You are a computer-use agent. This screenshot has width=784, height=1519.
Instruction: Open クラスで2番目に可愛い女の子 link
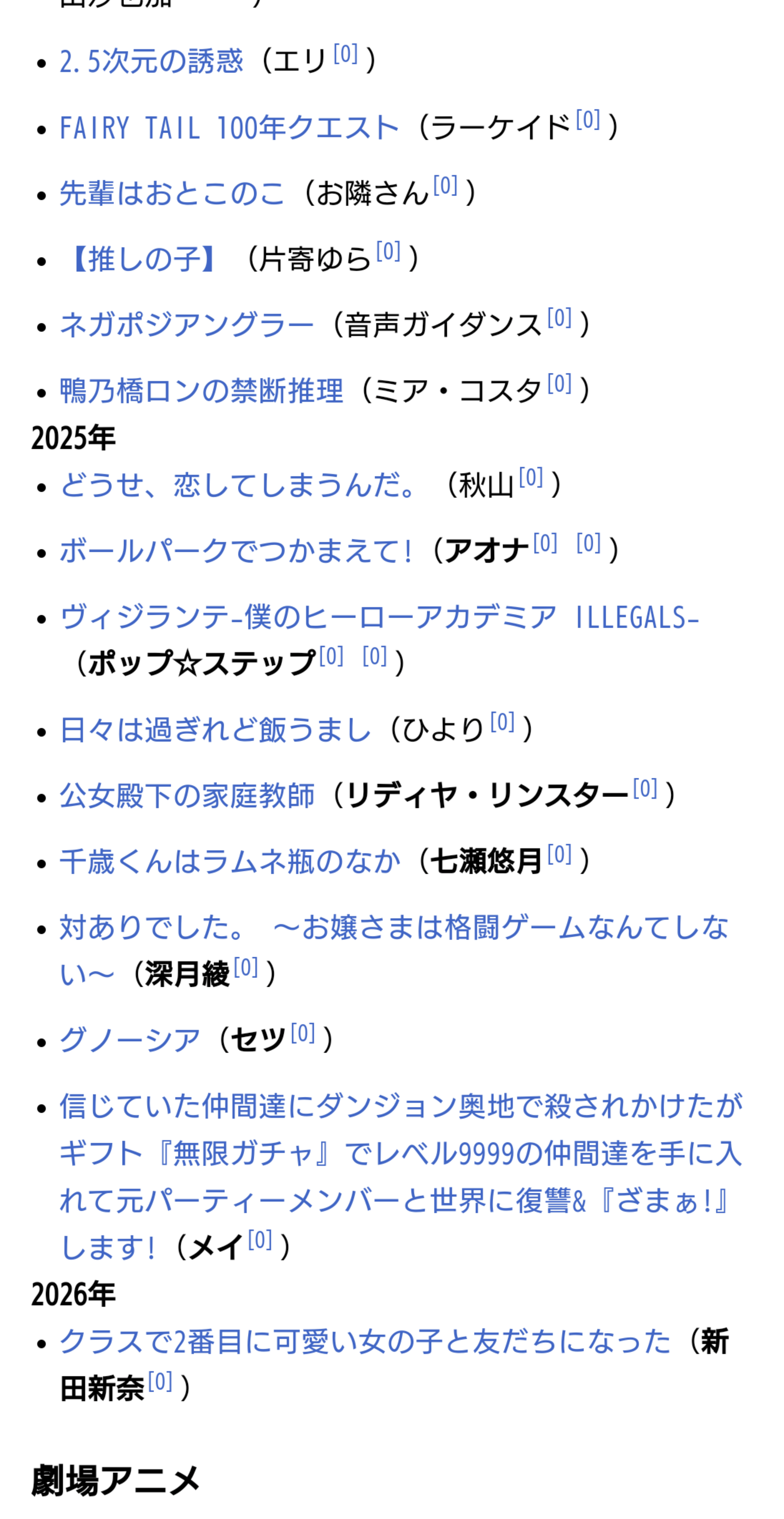point(364,1342)
